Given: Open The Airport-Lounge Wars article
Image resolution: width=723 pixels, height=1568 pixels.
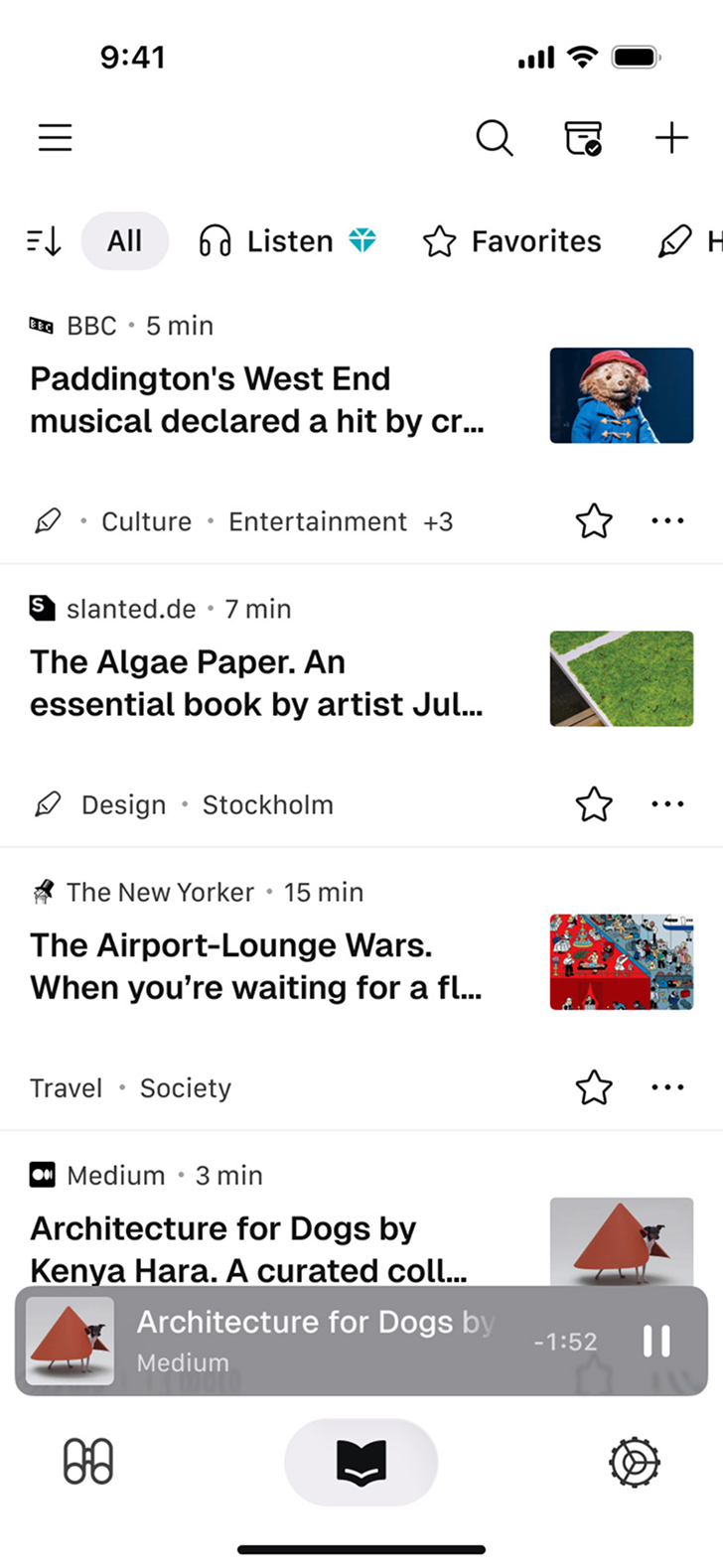Looking at the screenshot, I should coord(256,966).
